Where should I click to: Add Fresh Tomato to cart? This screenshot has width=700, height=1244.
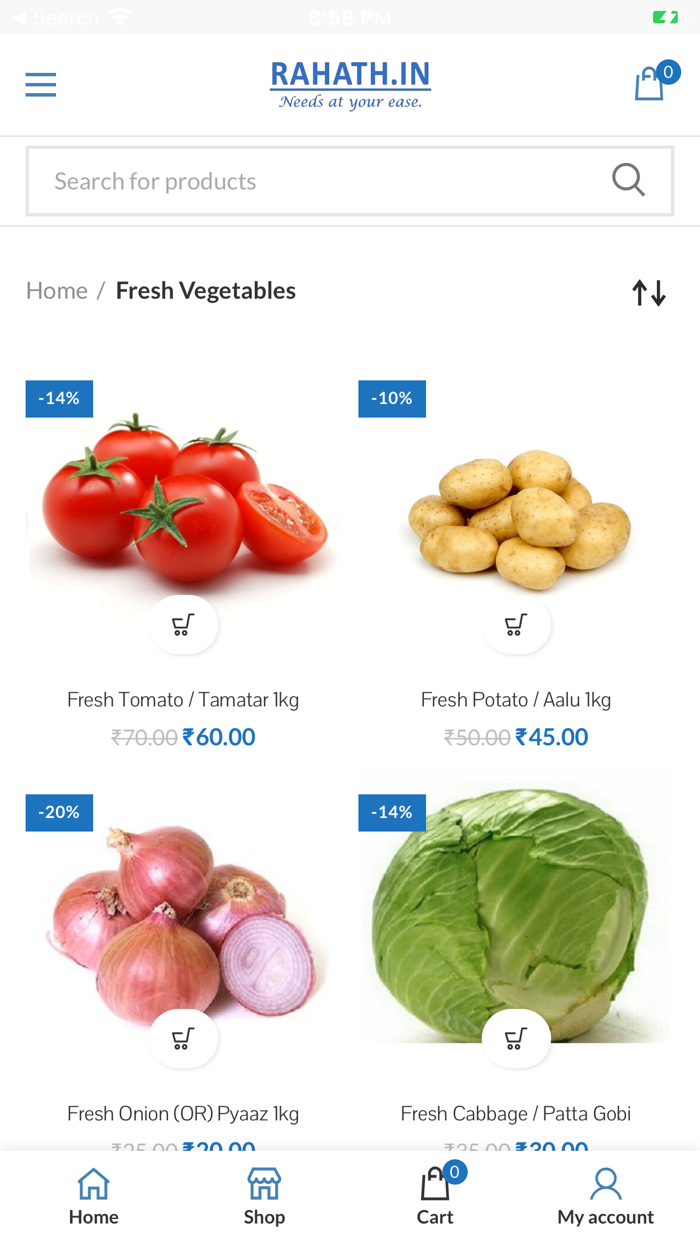coord(183,625)
